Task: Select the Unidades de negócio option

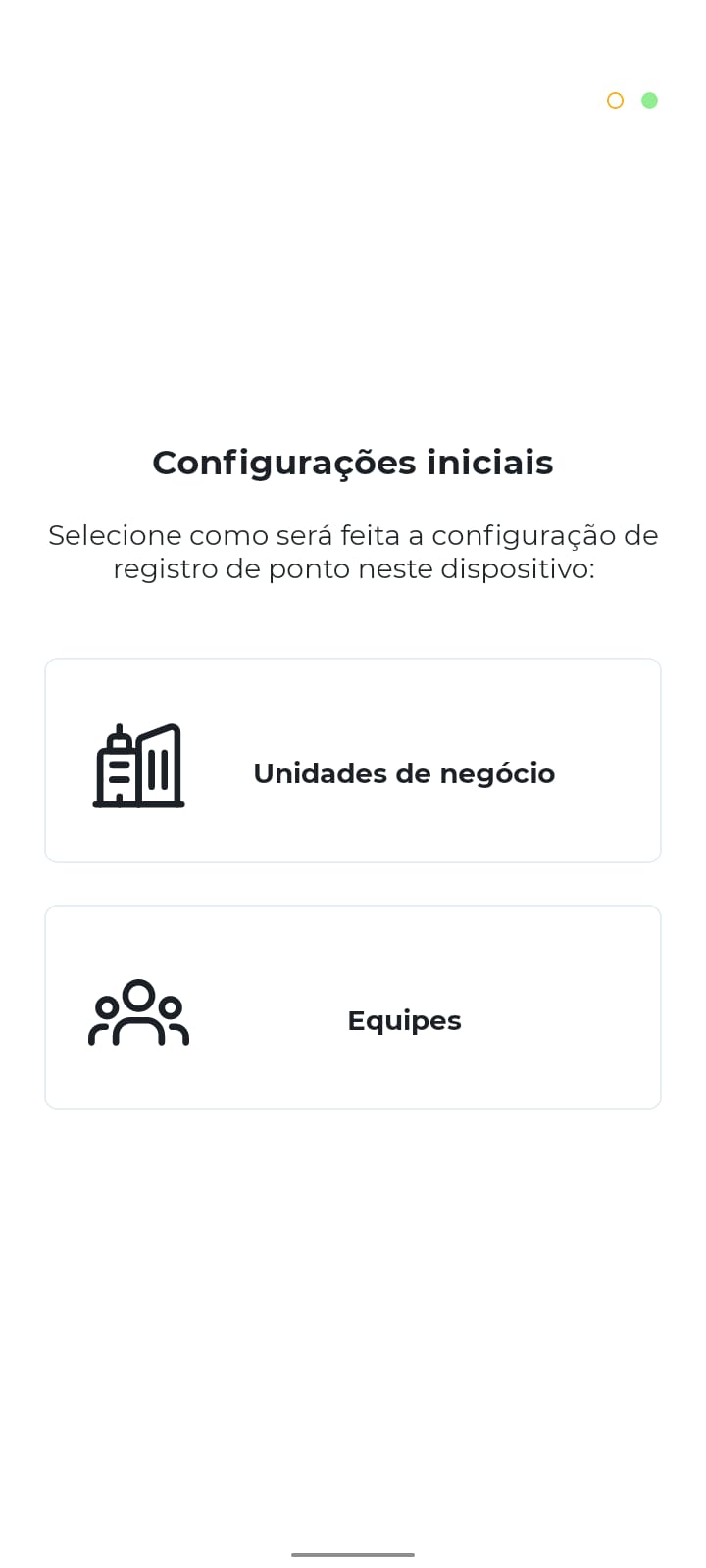Action: [x=353, y=761]
